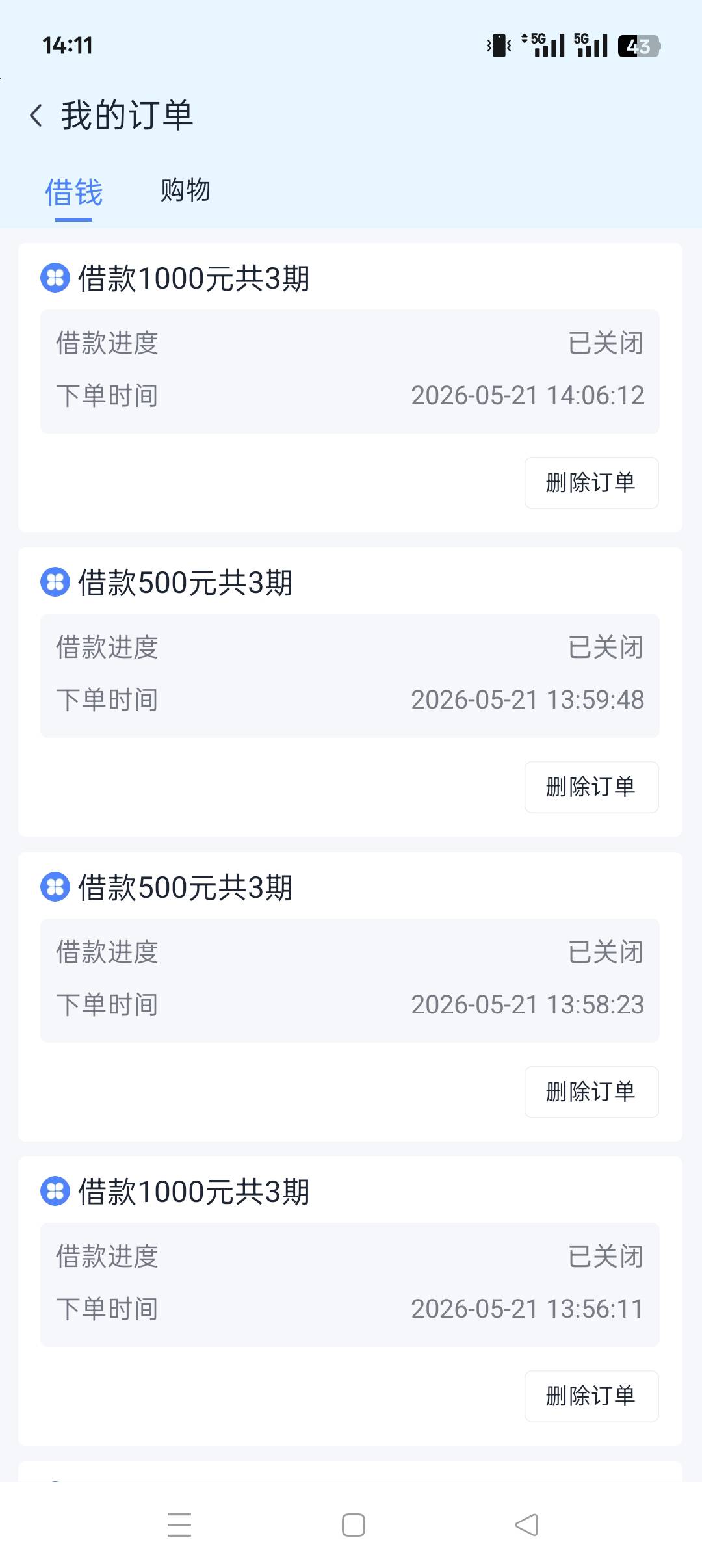Screen dimensions: 702x1568
Task: Switch to the 购物 tab
Action: tap(185, 190)
